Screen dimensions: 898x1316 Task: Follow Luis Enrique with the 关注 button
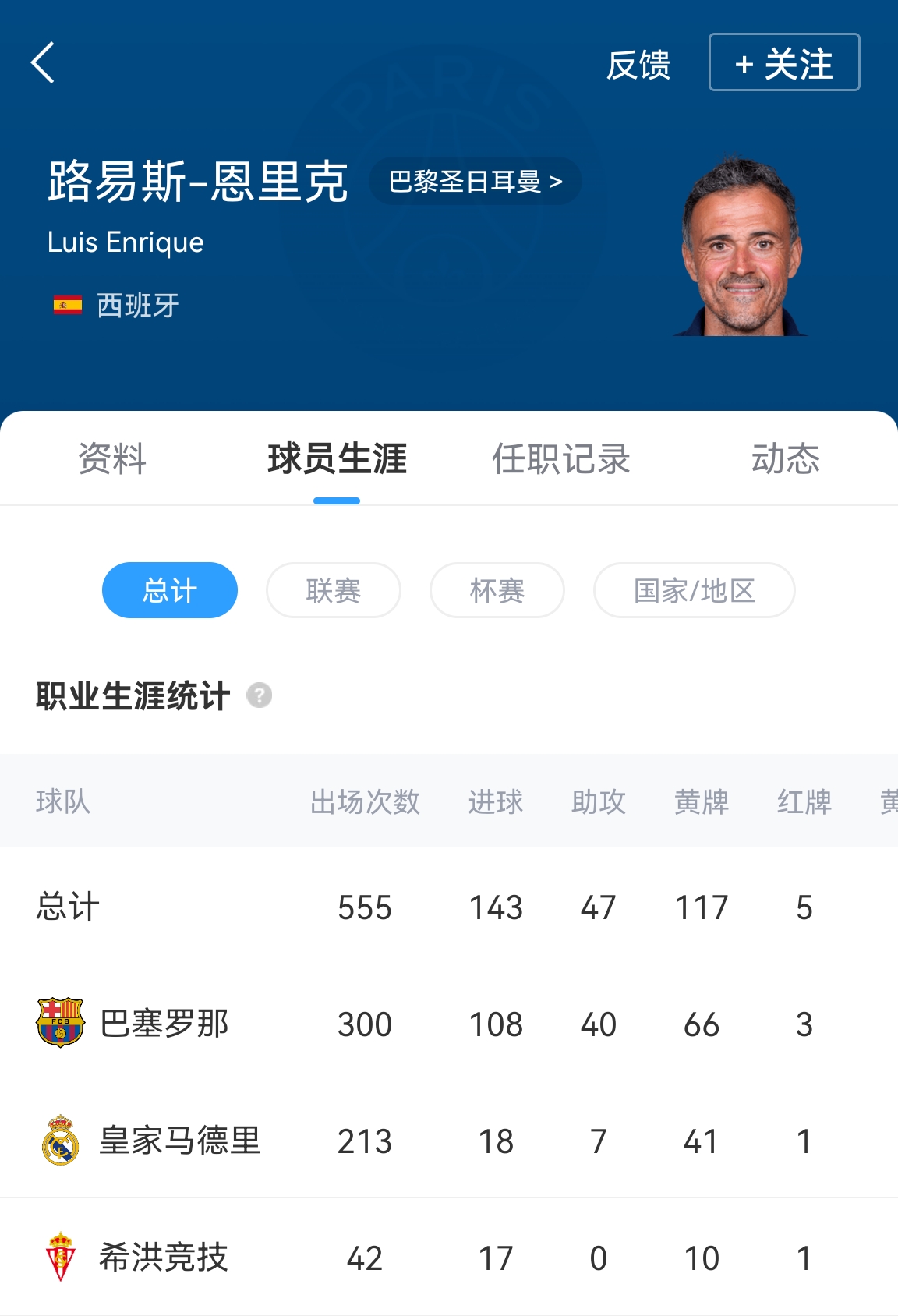click(783, 62)
